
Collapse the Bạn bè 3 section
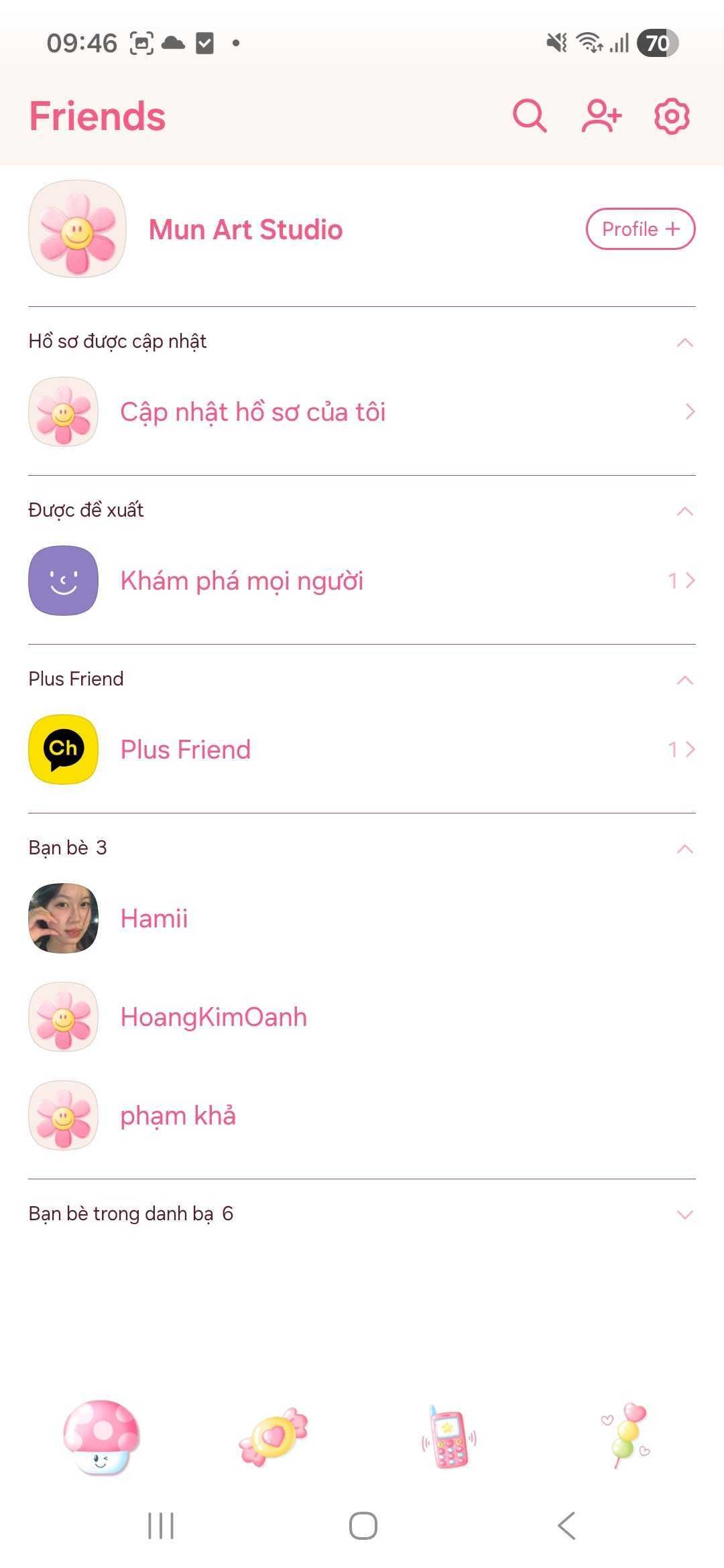(x=684, y=849)
